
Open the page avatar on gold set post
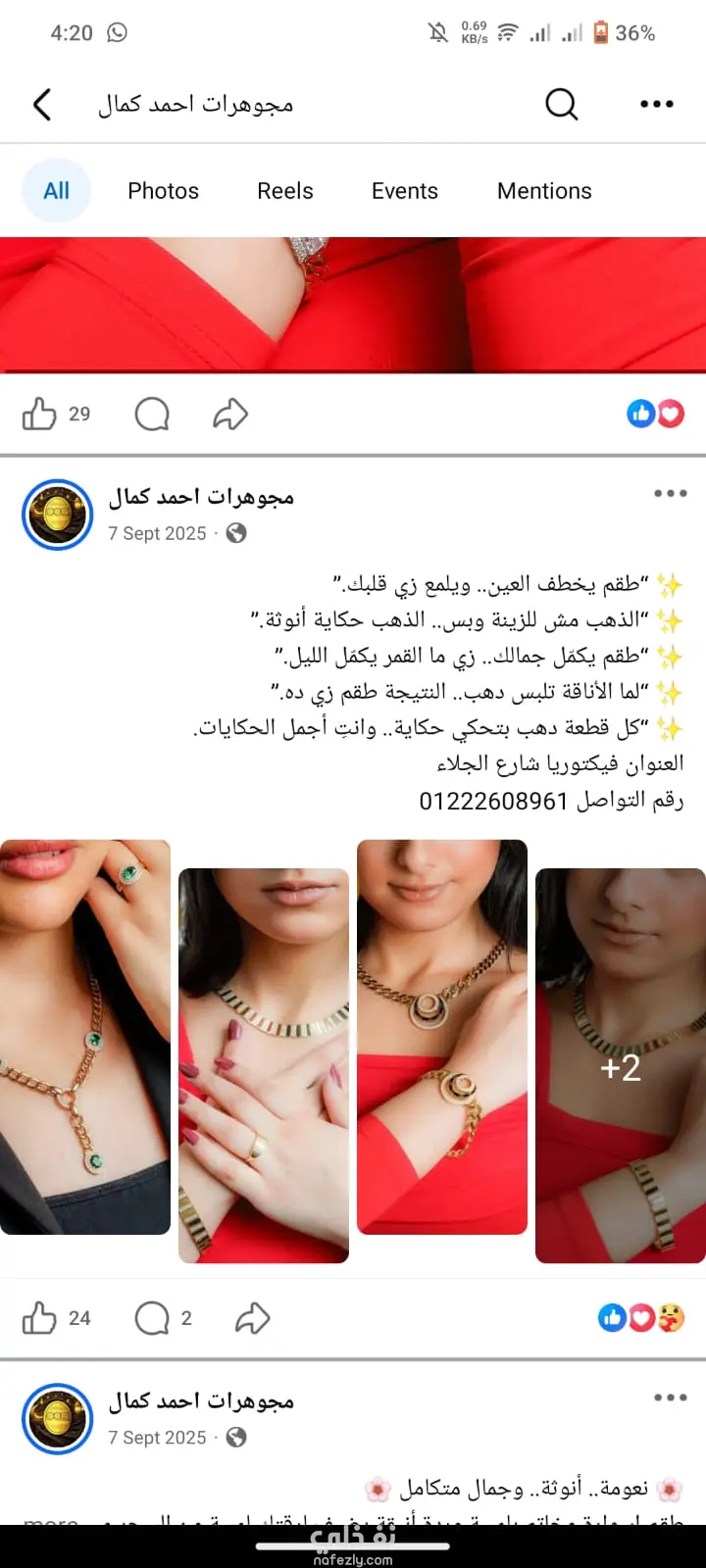57,514
